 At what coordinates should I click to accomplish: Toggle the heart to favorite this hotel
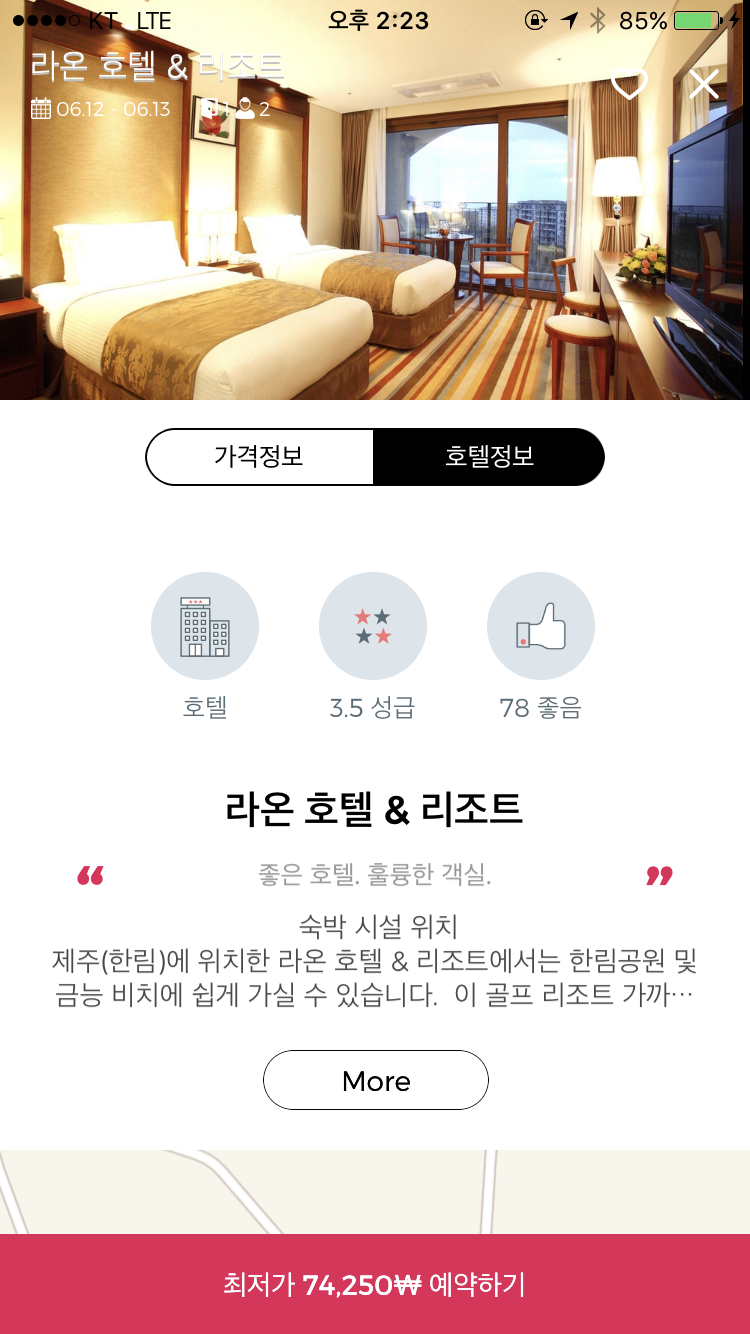point(630,85)
